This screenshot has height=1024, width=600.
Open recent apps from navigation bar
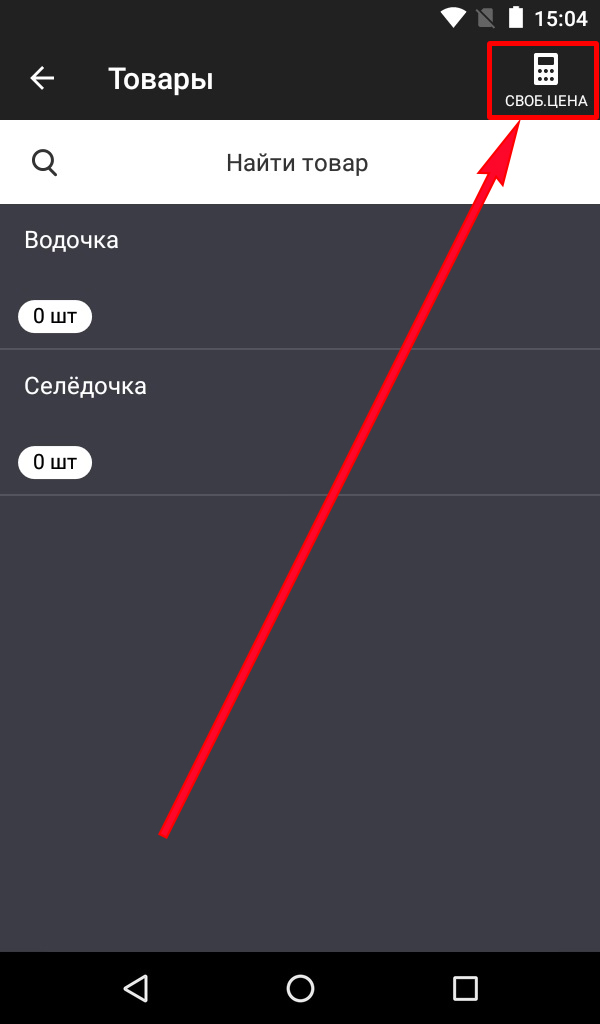click(465, 988)
